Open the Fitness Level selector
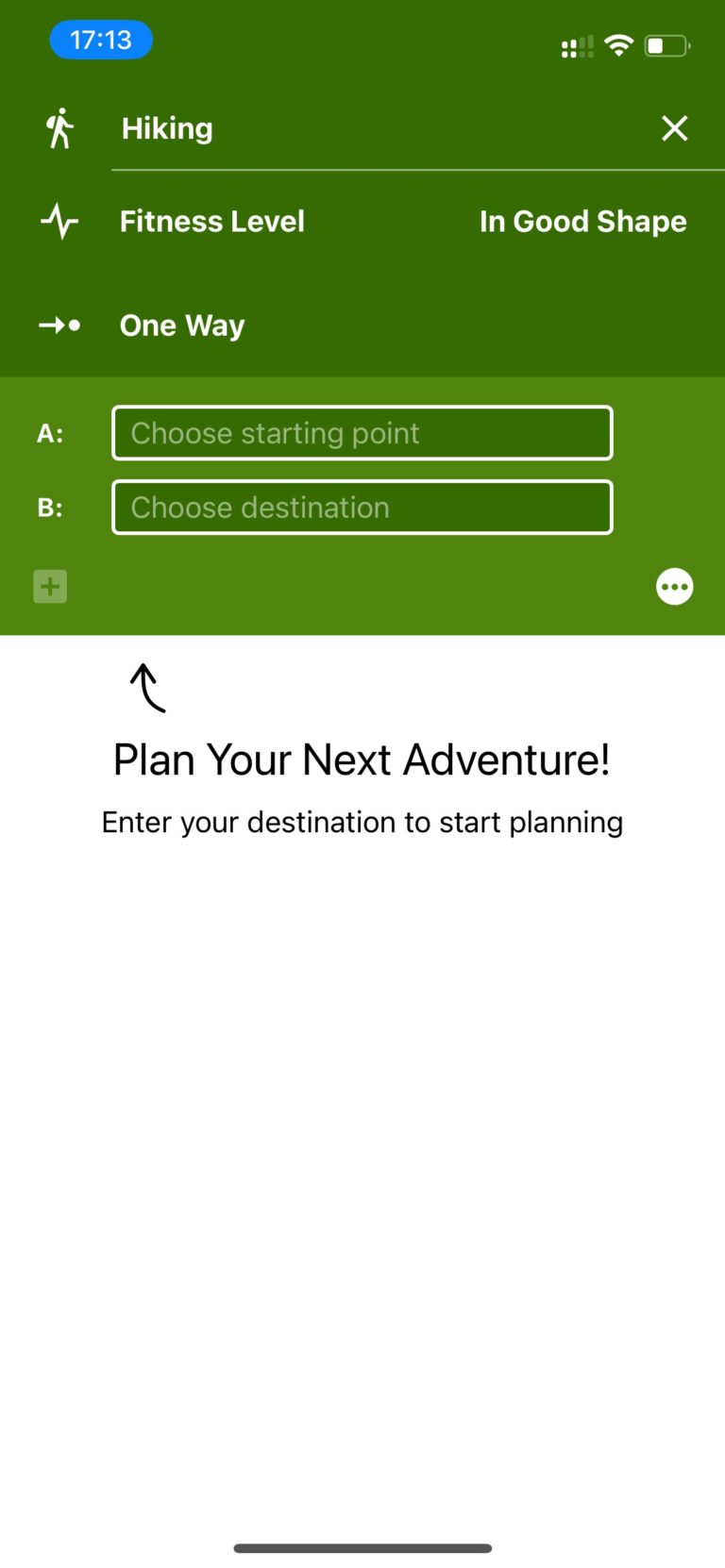 click(211, 221)
